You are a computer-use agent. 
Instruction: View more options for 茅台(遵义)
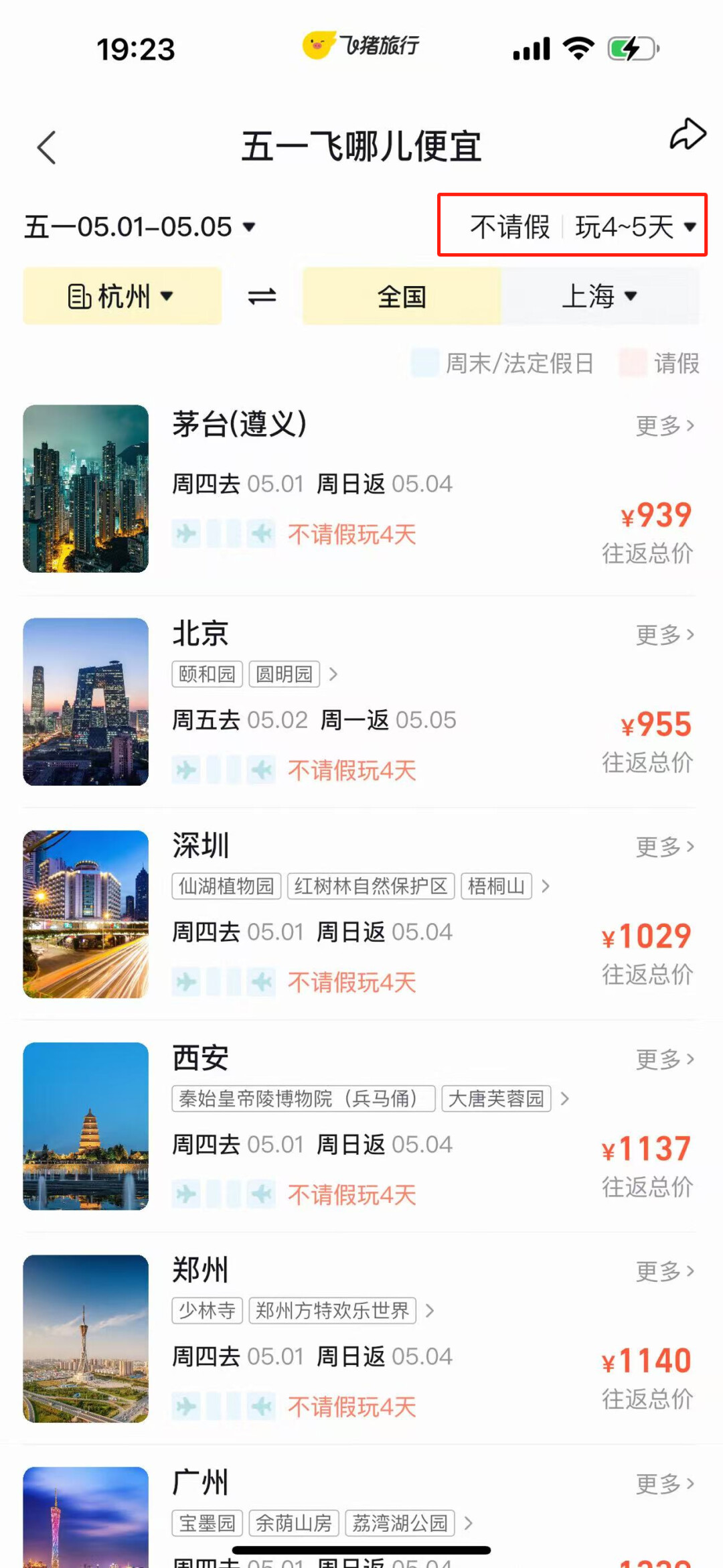(x=664, y=425)
